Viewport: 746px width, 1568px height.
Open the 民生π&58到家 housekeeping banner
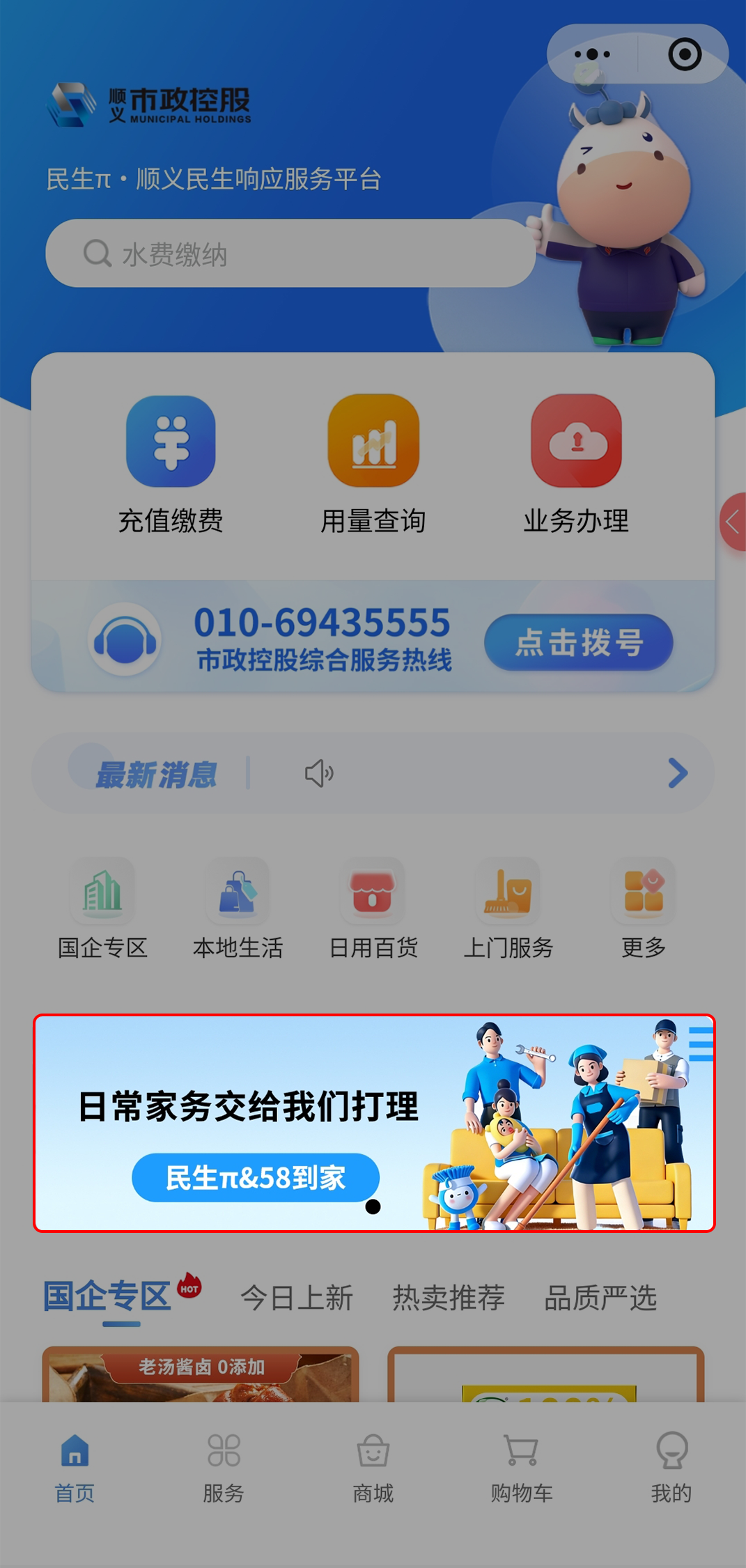click(373, 1123)
